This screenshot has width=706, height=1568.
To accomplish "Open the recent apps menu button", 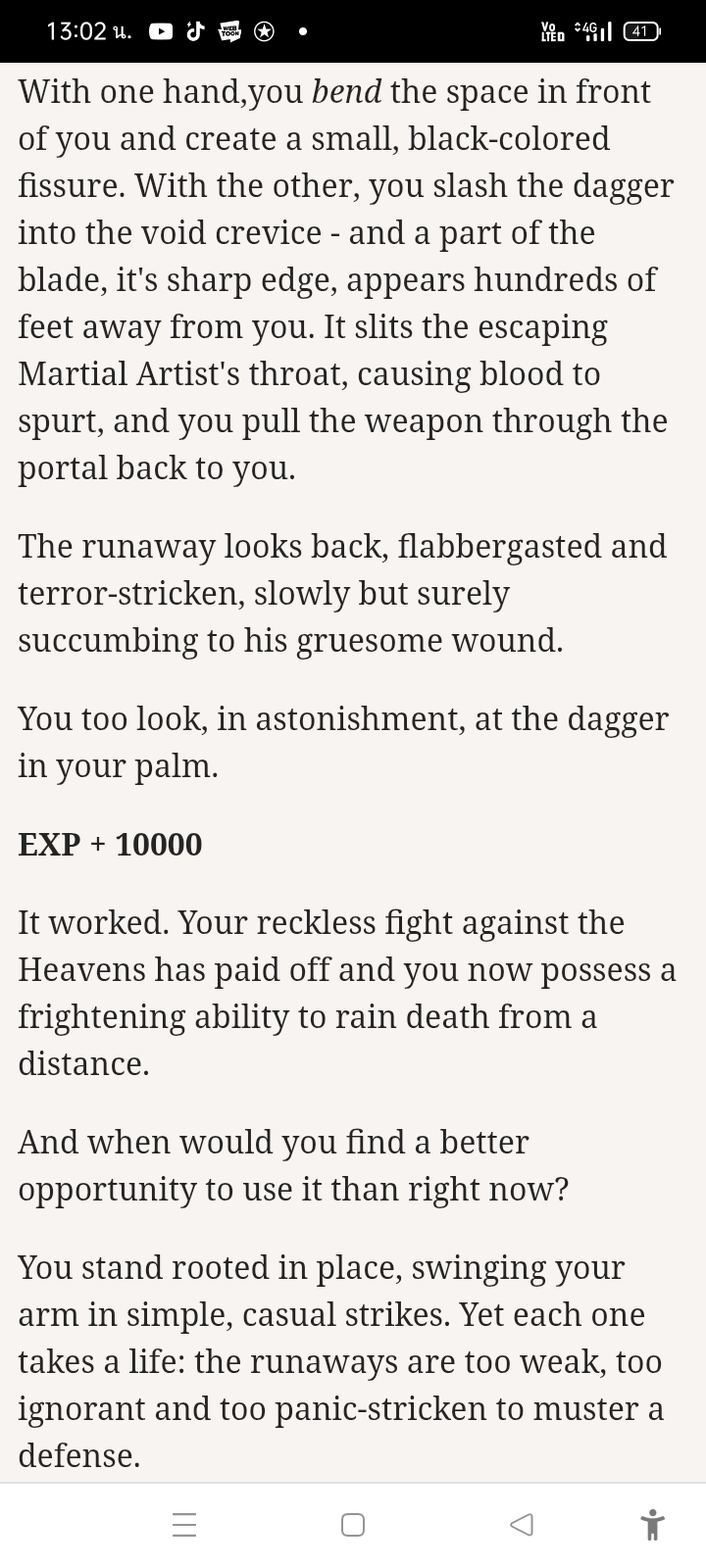I will click(184, 1525).
